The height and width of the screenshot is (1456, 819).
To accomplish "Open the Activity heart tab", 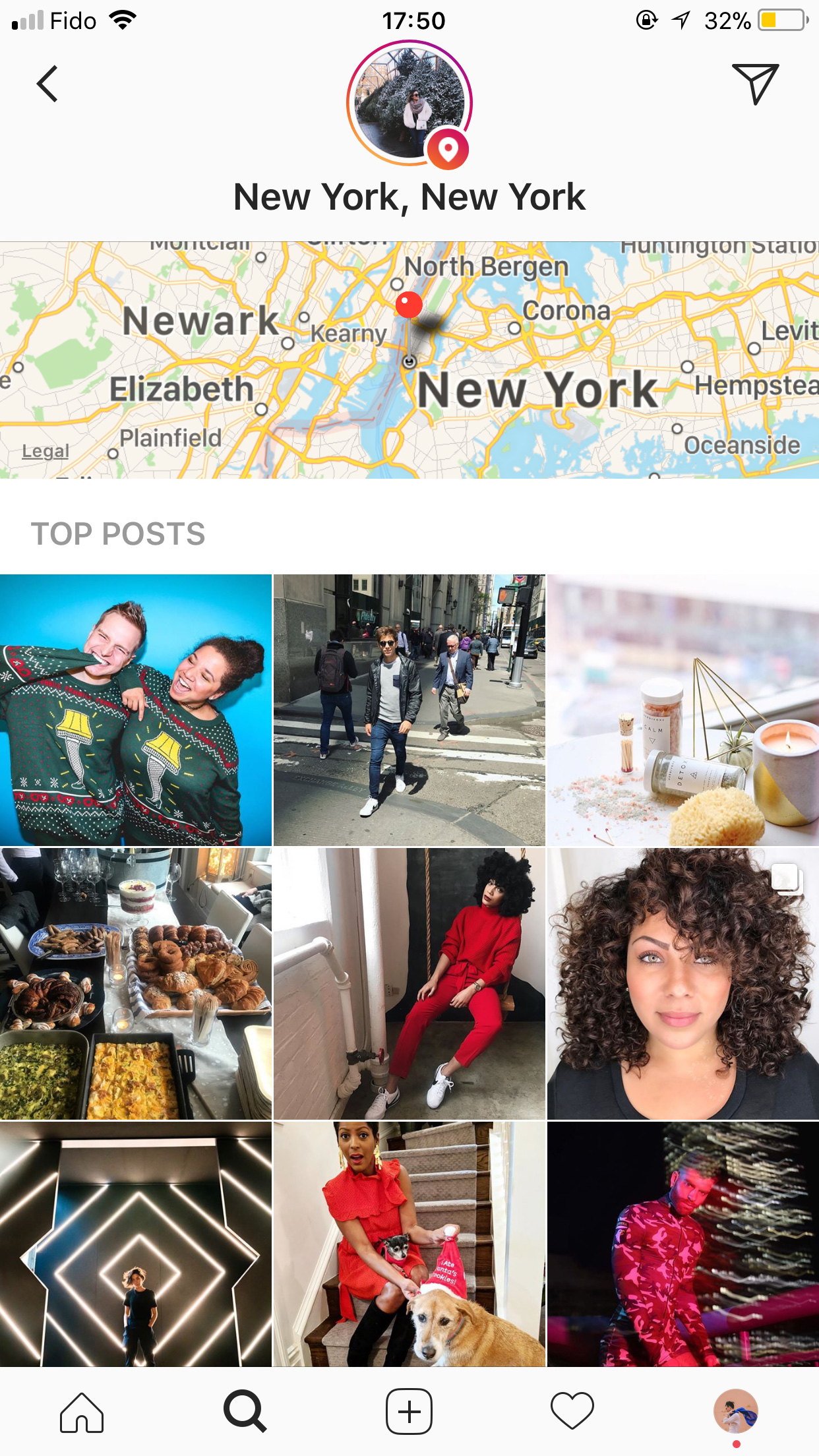I will (572, 1412).
